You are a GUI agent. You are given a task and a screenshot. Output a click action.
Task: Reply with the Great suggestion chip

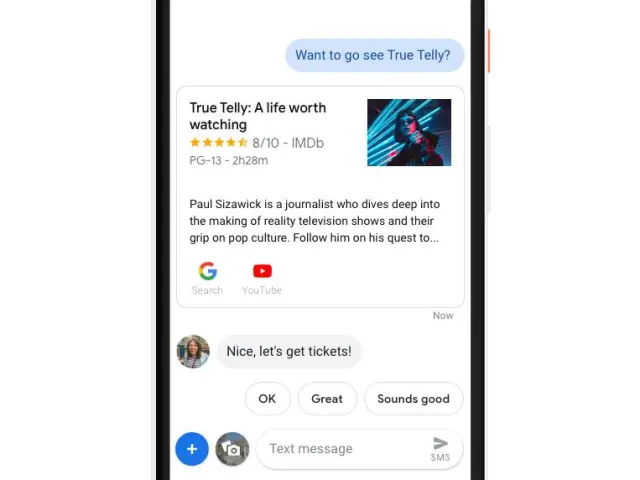tap(327, 398)
